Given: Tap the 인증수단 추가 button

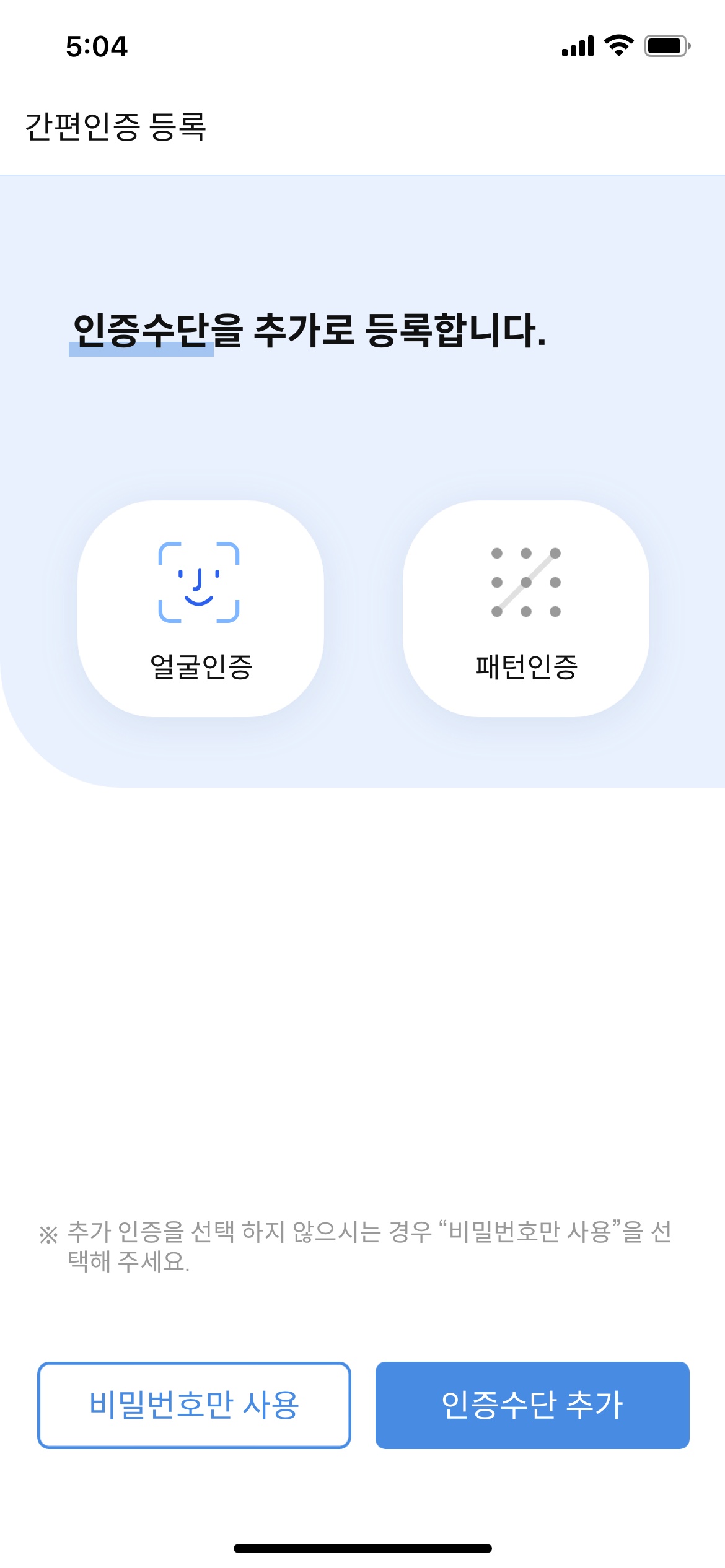Looking at the screenshot, I should [x=532, y=1405].
